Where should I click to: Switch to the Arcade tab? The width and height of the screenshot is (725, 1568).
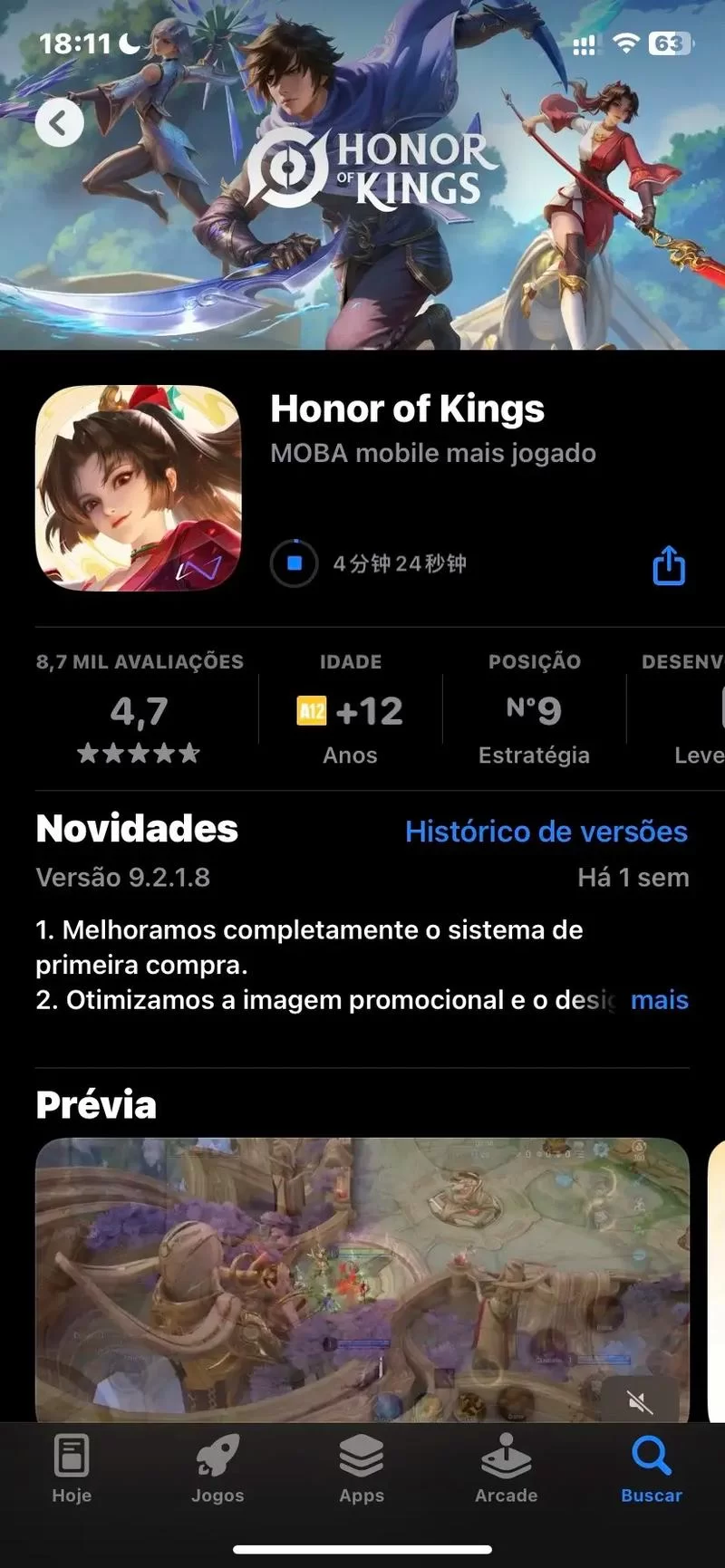coord(506,1468)
